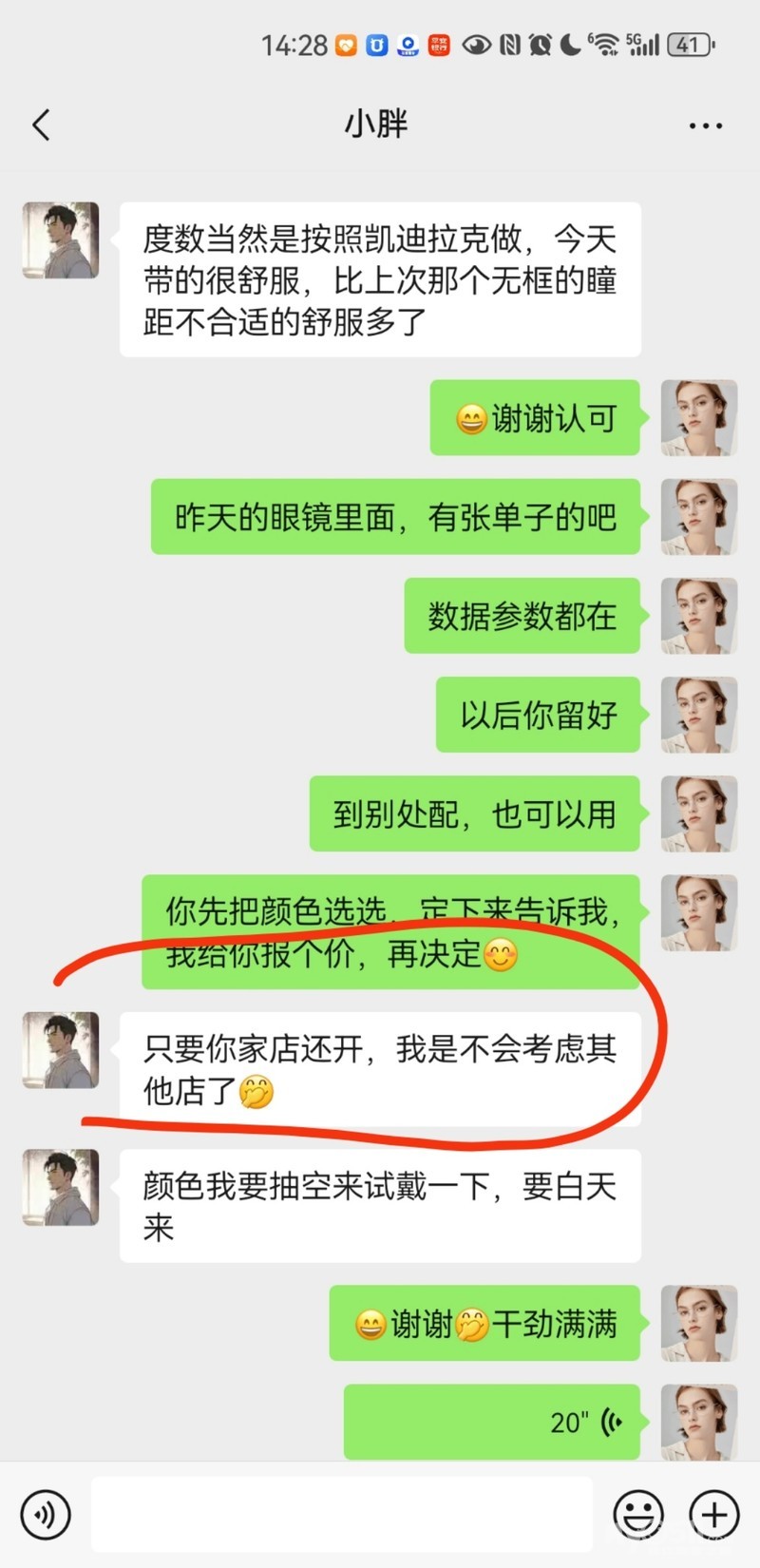This screenshot has height=1568, width=760.
Task: Open 小胖's avatar beside 度数当然是按照凯迪拉克做 message
Action: [x=61, y=240]
